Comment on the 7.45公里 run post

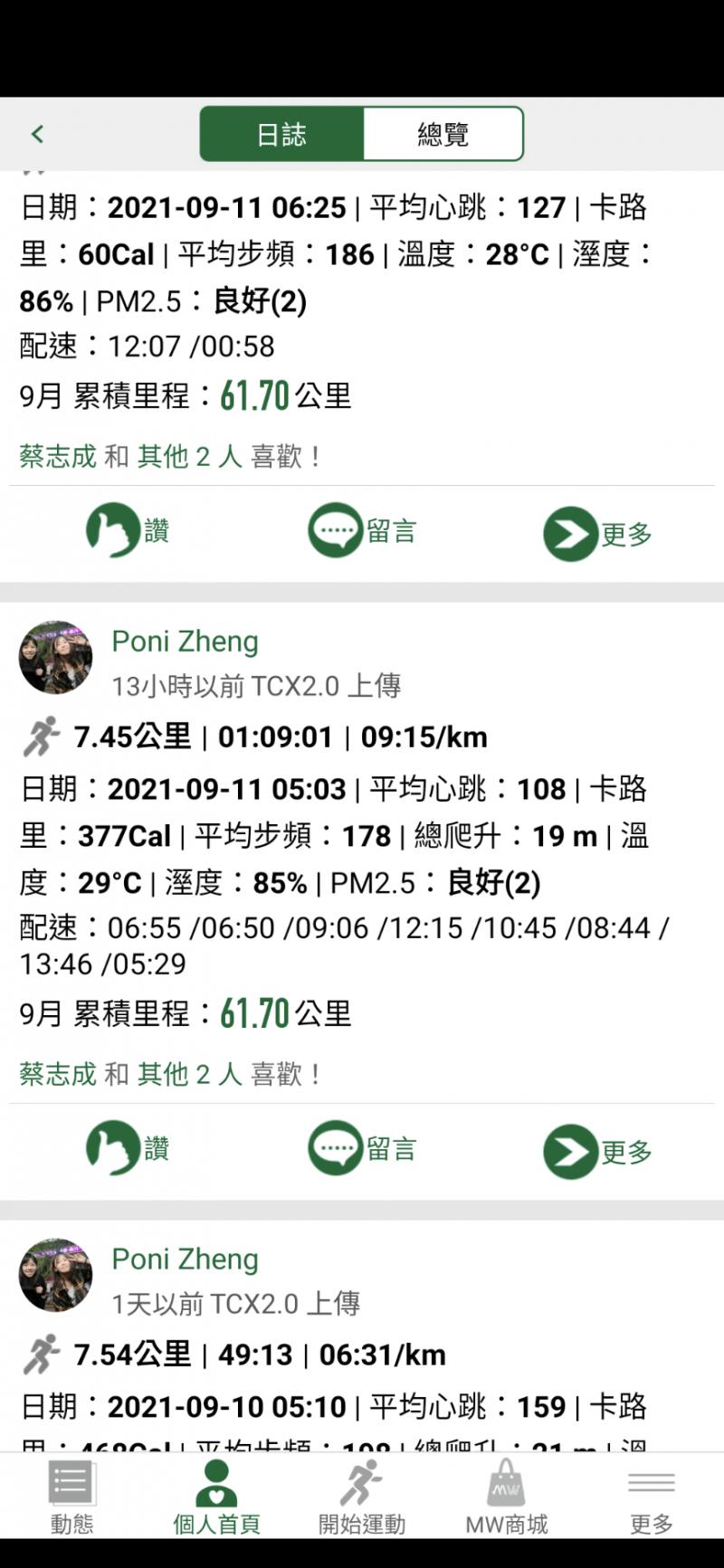click(x=362, y=1149)
